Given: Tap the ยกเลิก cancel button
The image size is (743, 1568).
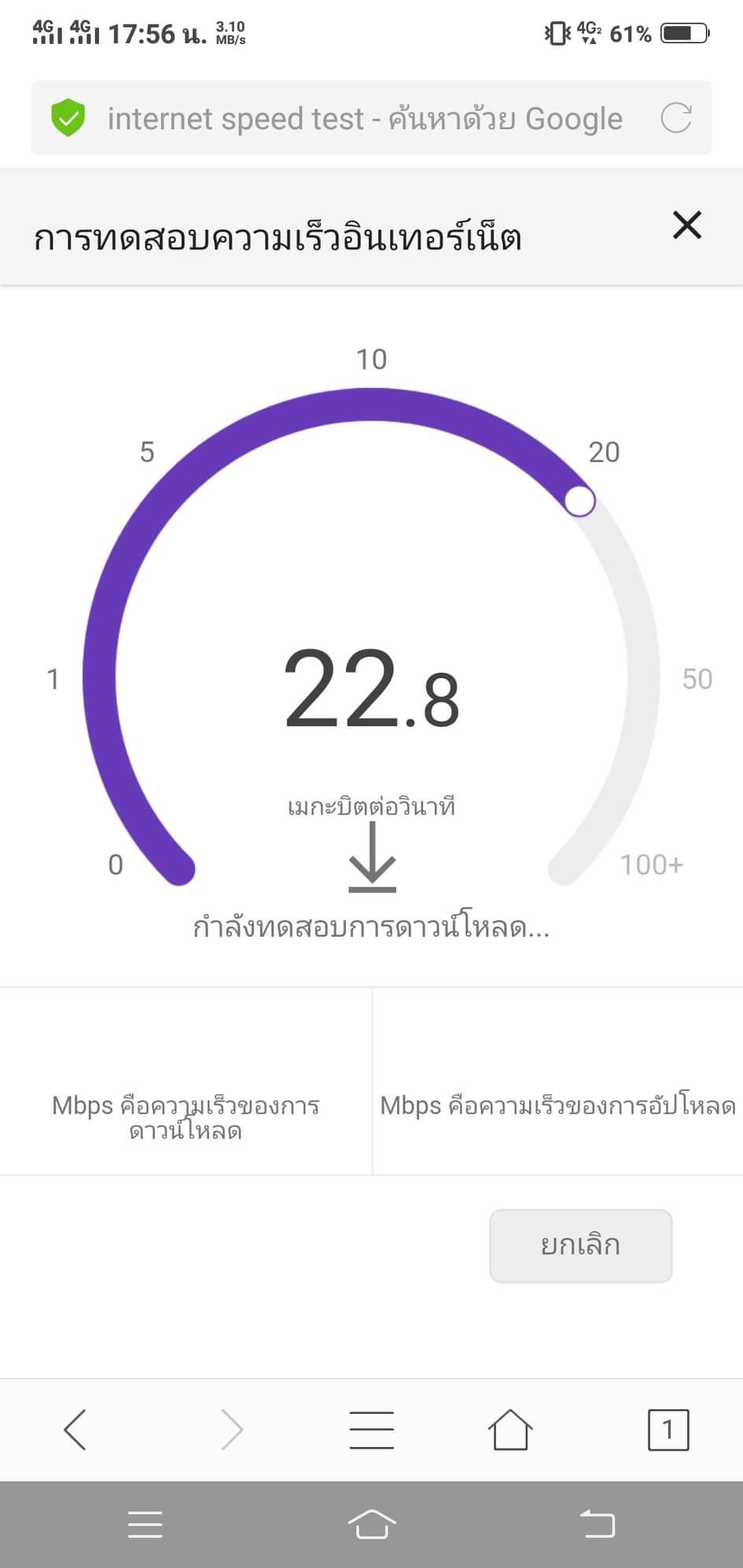Looking at the screenshot, I should coord(580,1246).
